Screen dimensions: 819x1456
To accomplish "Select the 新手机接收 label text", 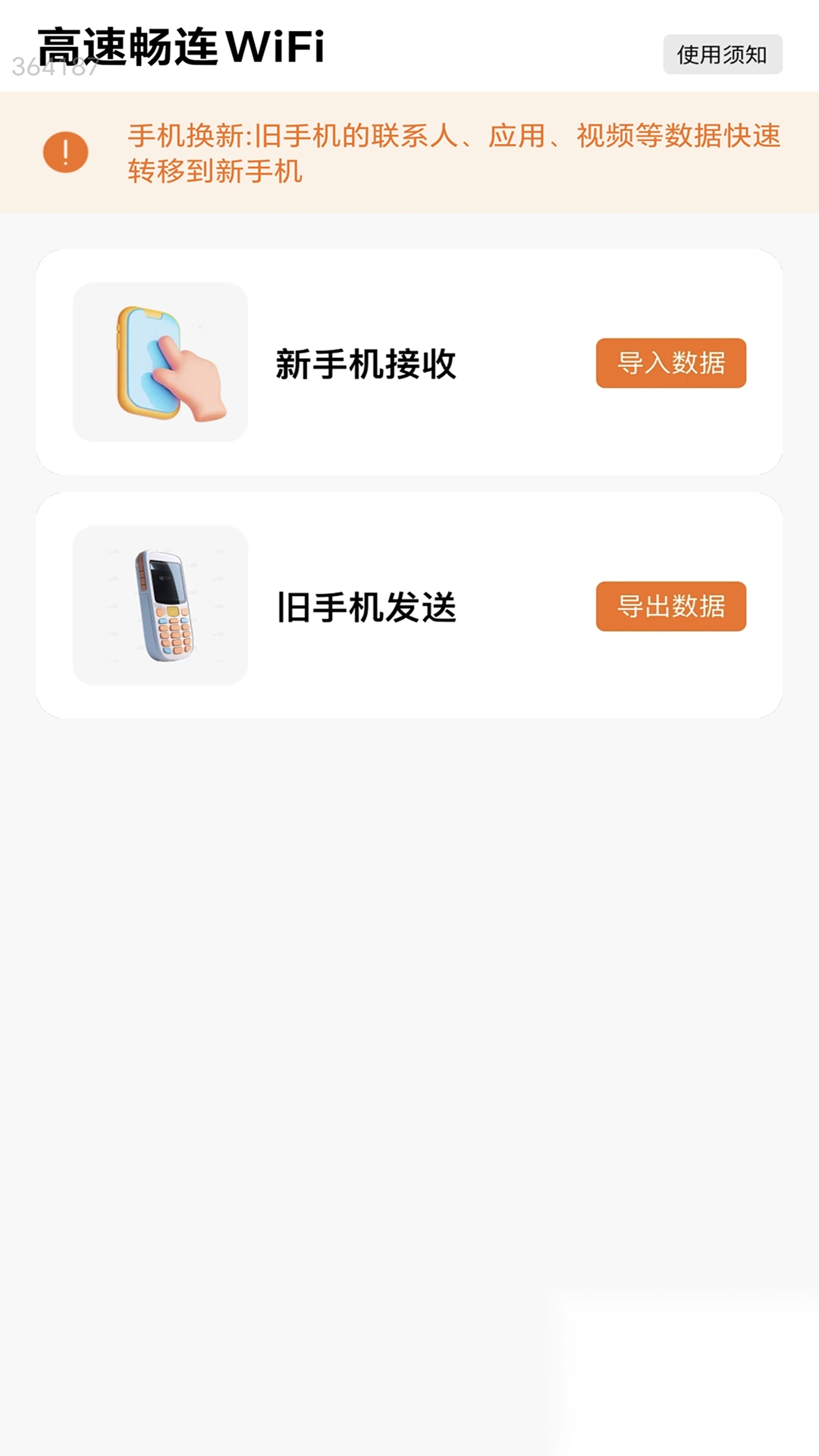I will coord(366,363).
